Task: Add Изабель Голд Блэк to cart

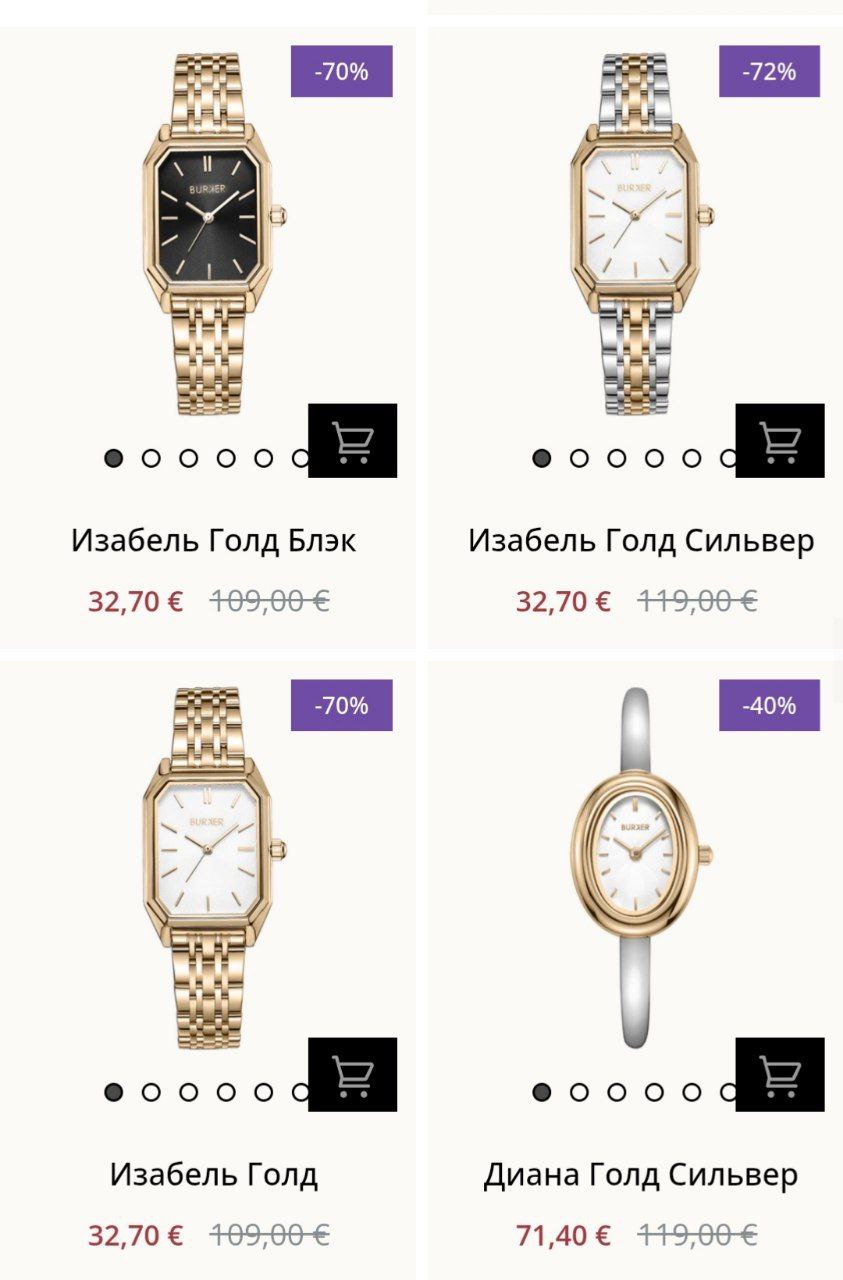Action: [x=352, y=440]
